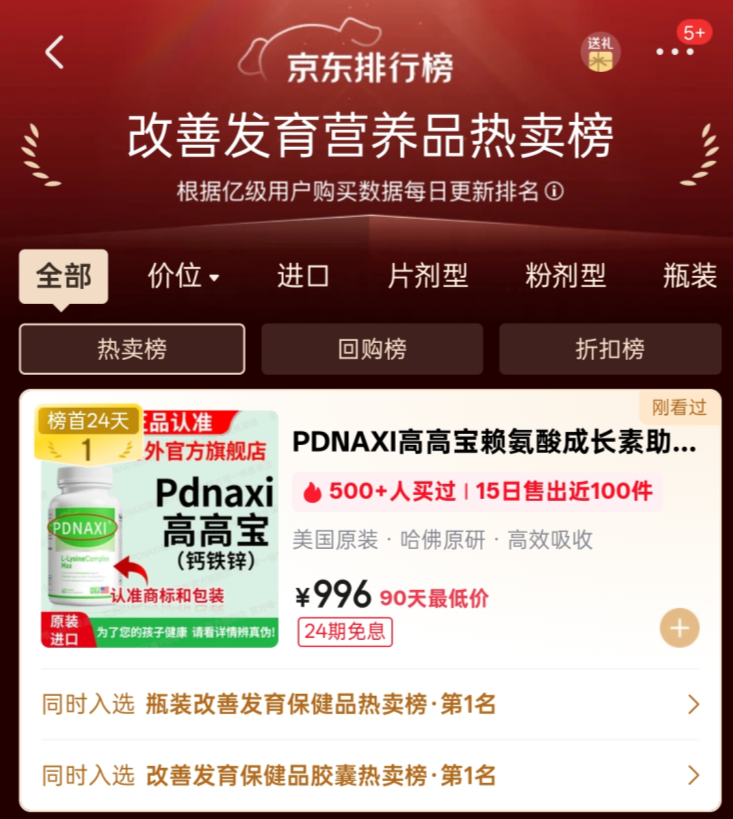Open 改善发育保健品胶囊热卖榜 ranking

(370, 775)
